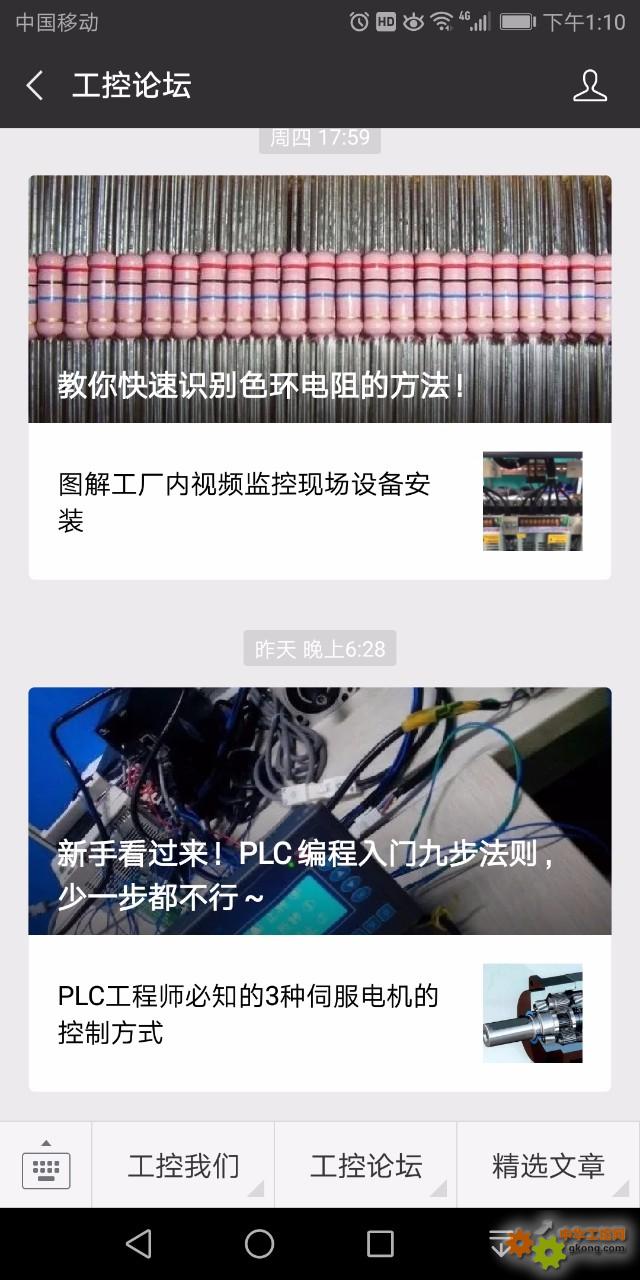The image size is (640, 1280).
Task: Expand the 精选文章 menu
Action: pos(549,1165)
